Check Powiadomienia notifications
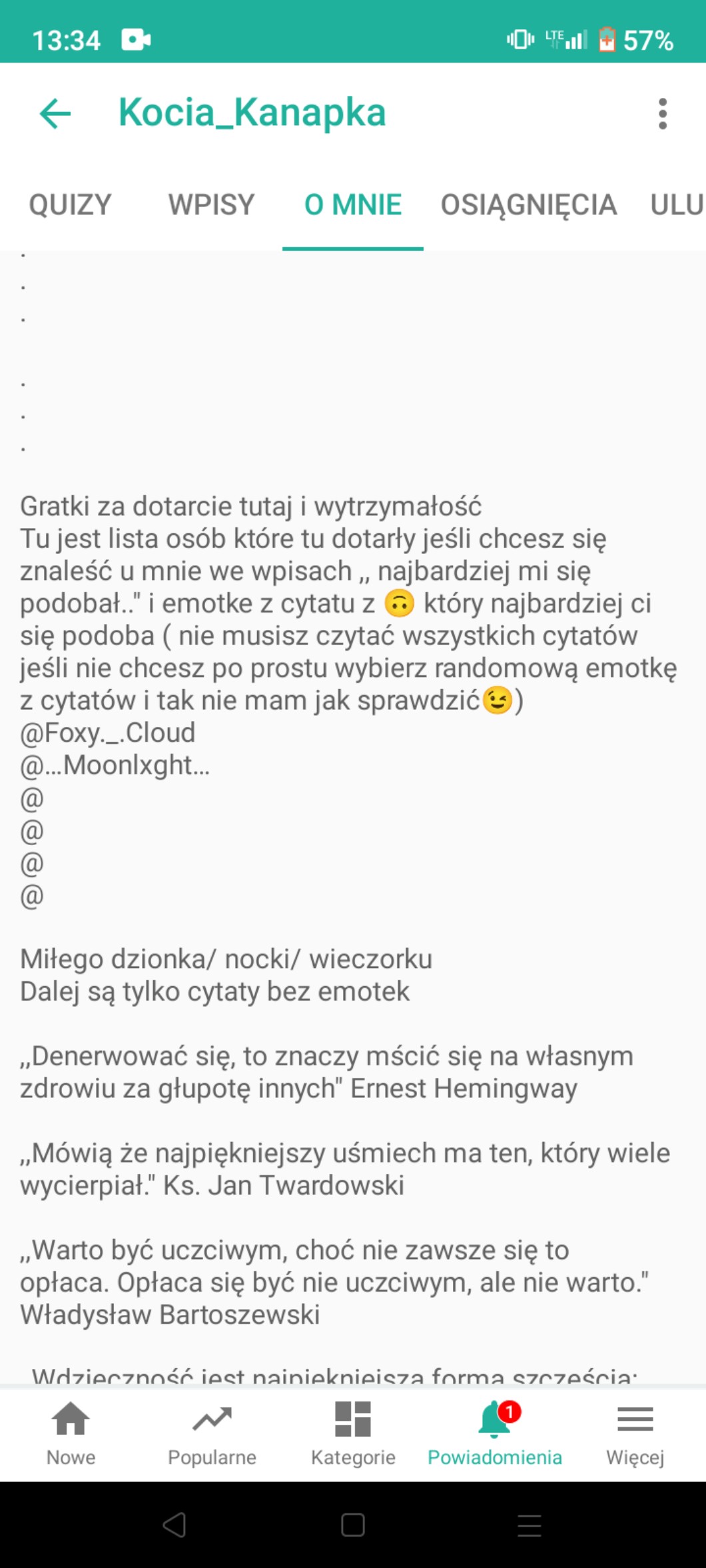 494,1434
